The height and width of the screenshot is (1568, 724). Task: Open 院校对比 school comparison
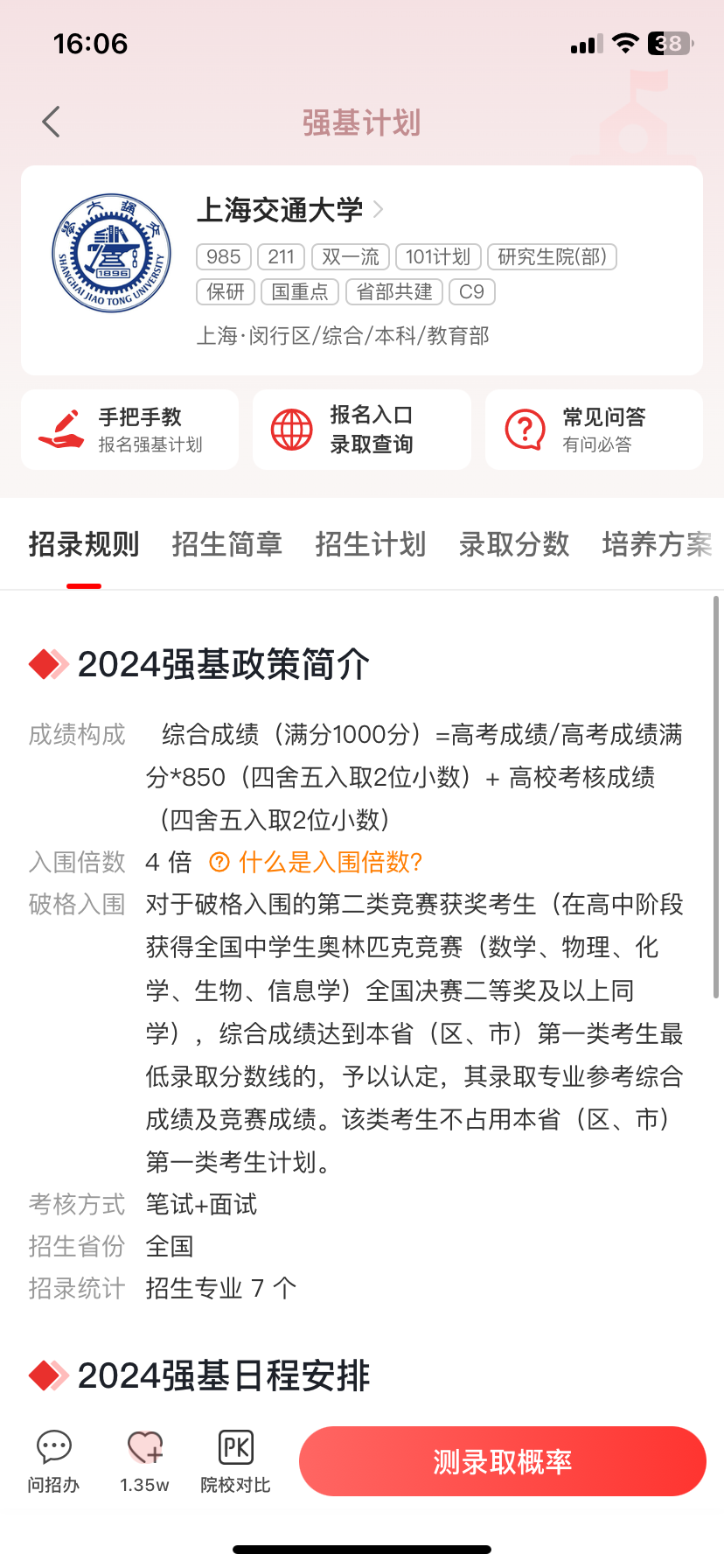(x=235, y=1461)
